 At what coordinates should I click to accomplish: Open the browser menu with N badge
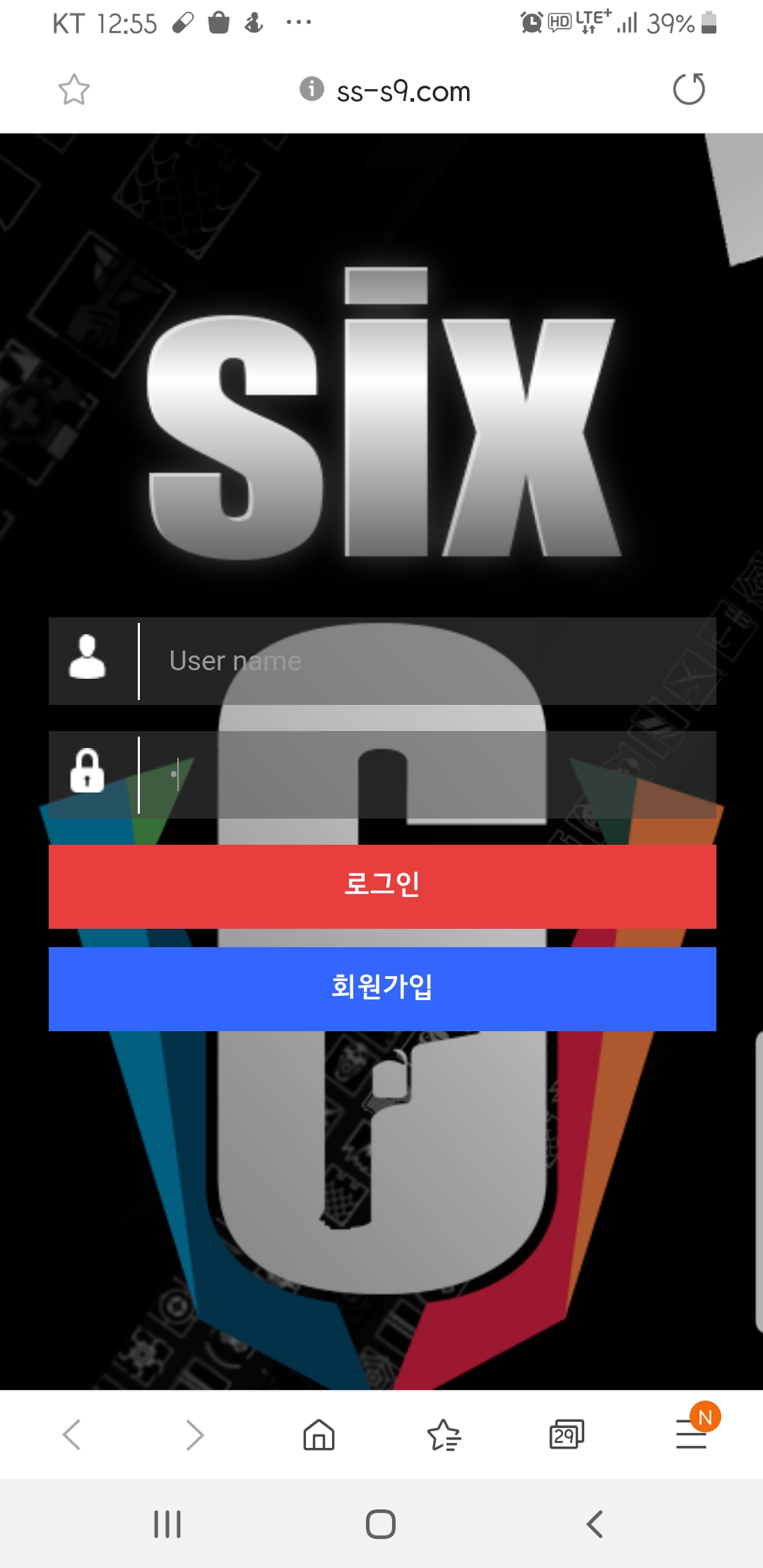pos(691,1435)
